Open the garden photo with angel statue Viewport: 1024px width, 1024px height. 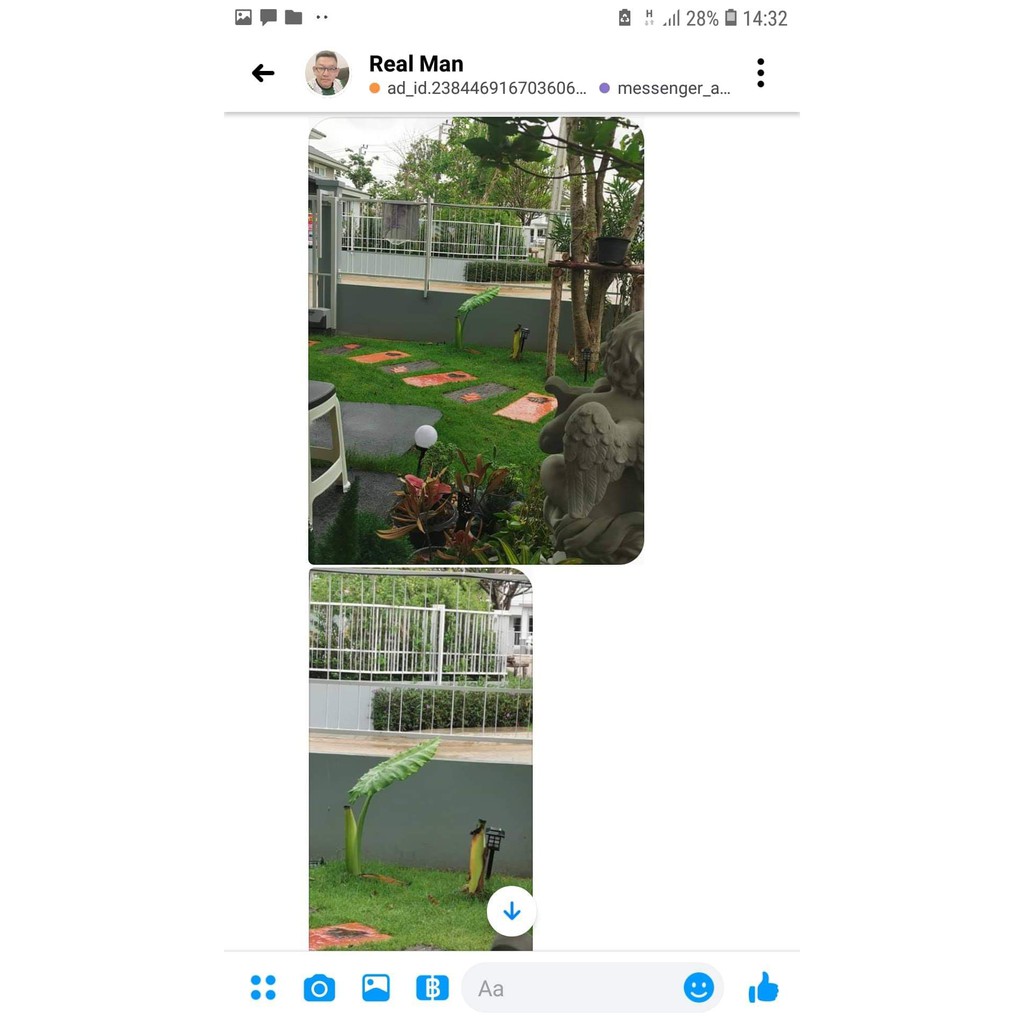point(476,341)
